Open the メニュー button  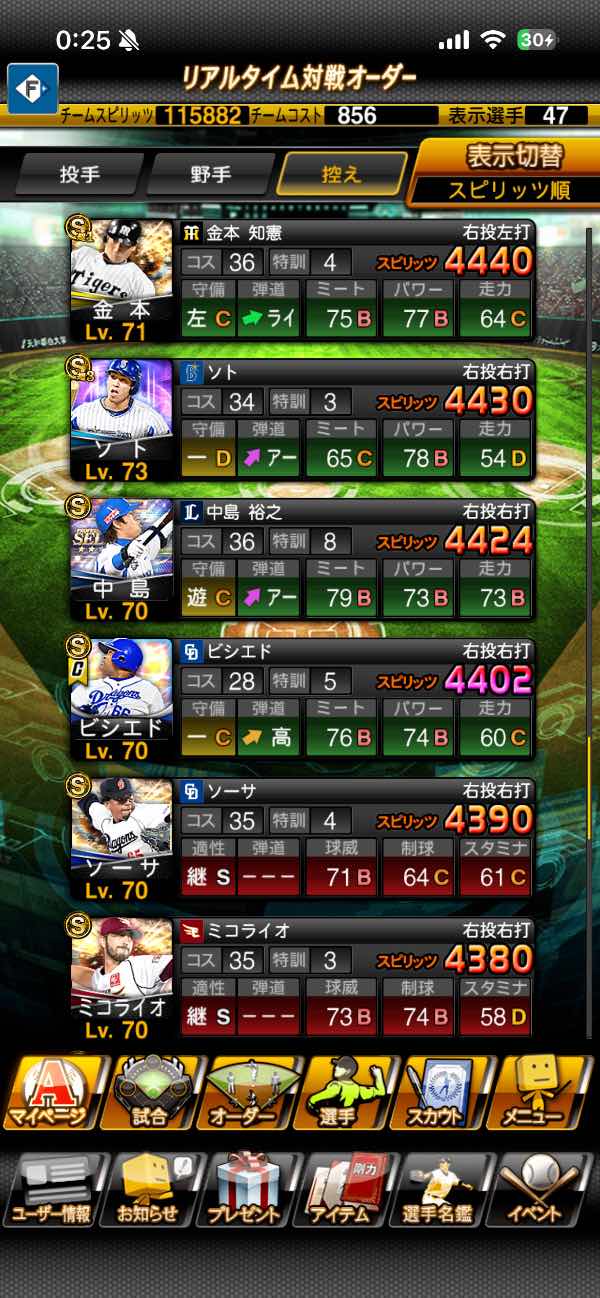(x=545, y=1092)
